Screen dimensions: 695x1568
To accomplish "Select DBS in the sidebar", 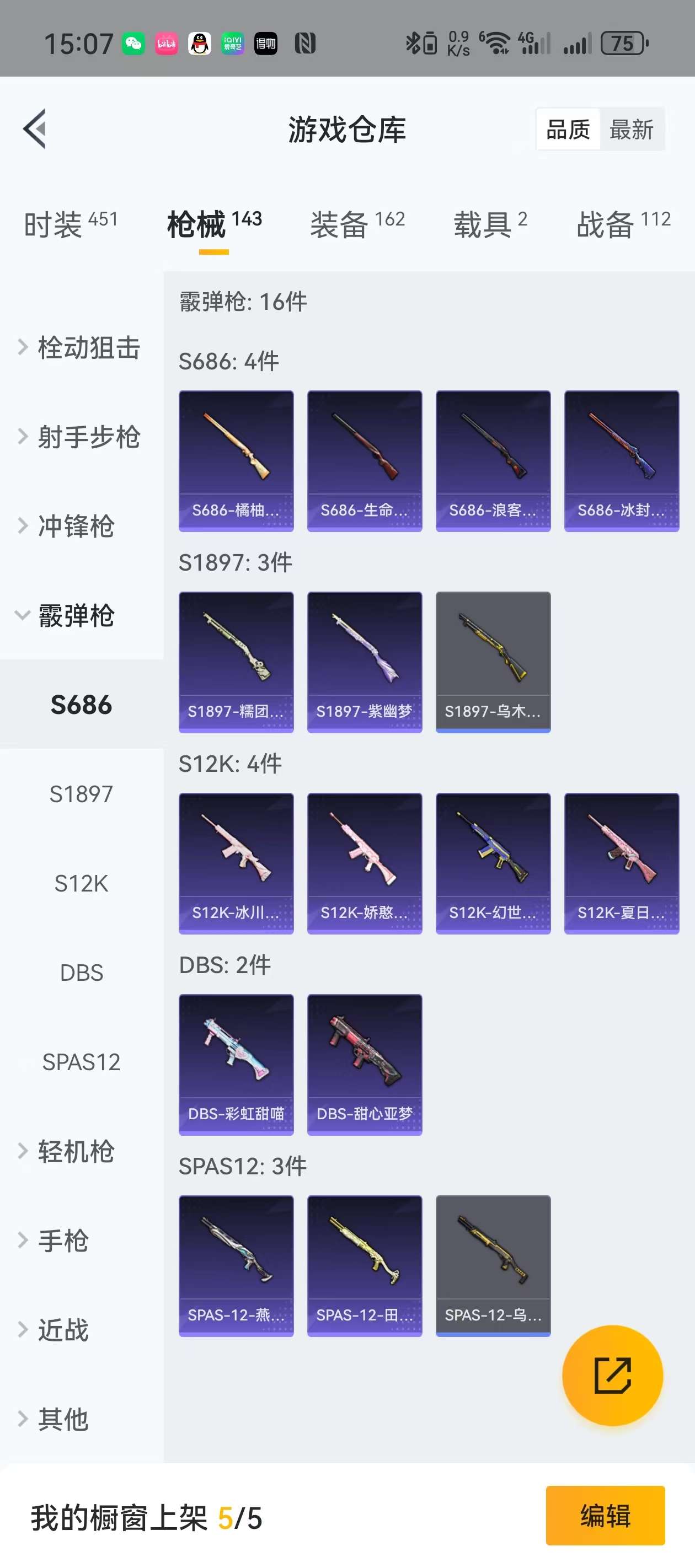I will [81, 973].
